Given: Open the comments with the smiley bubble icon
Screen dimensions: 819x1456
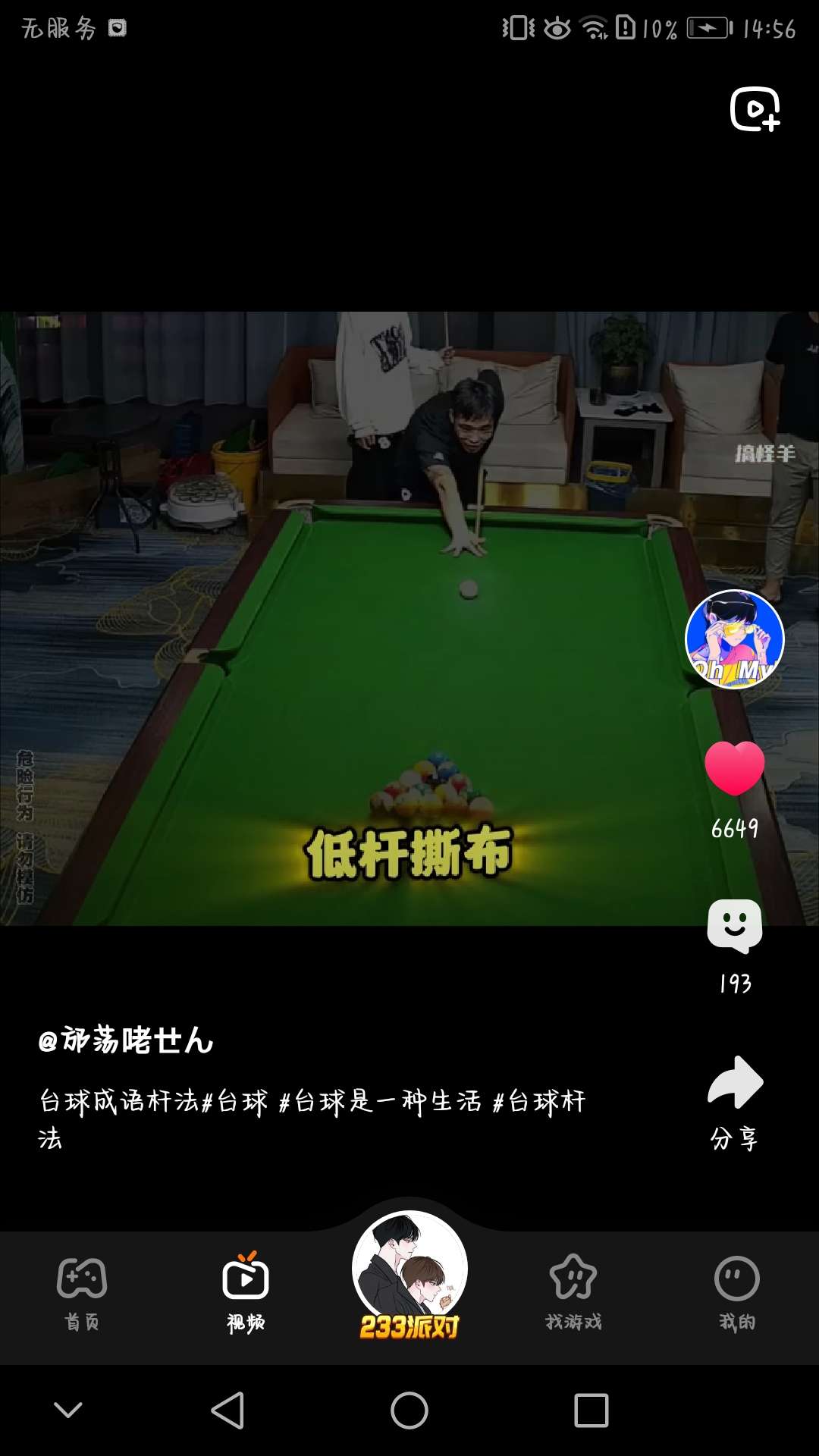Looking at the screenshot, I should (734, 926).
